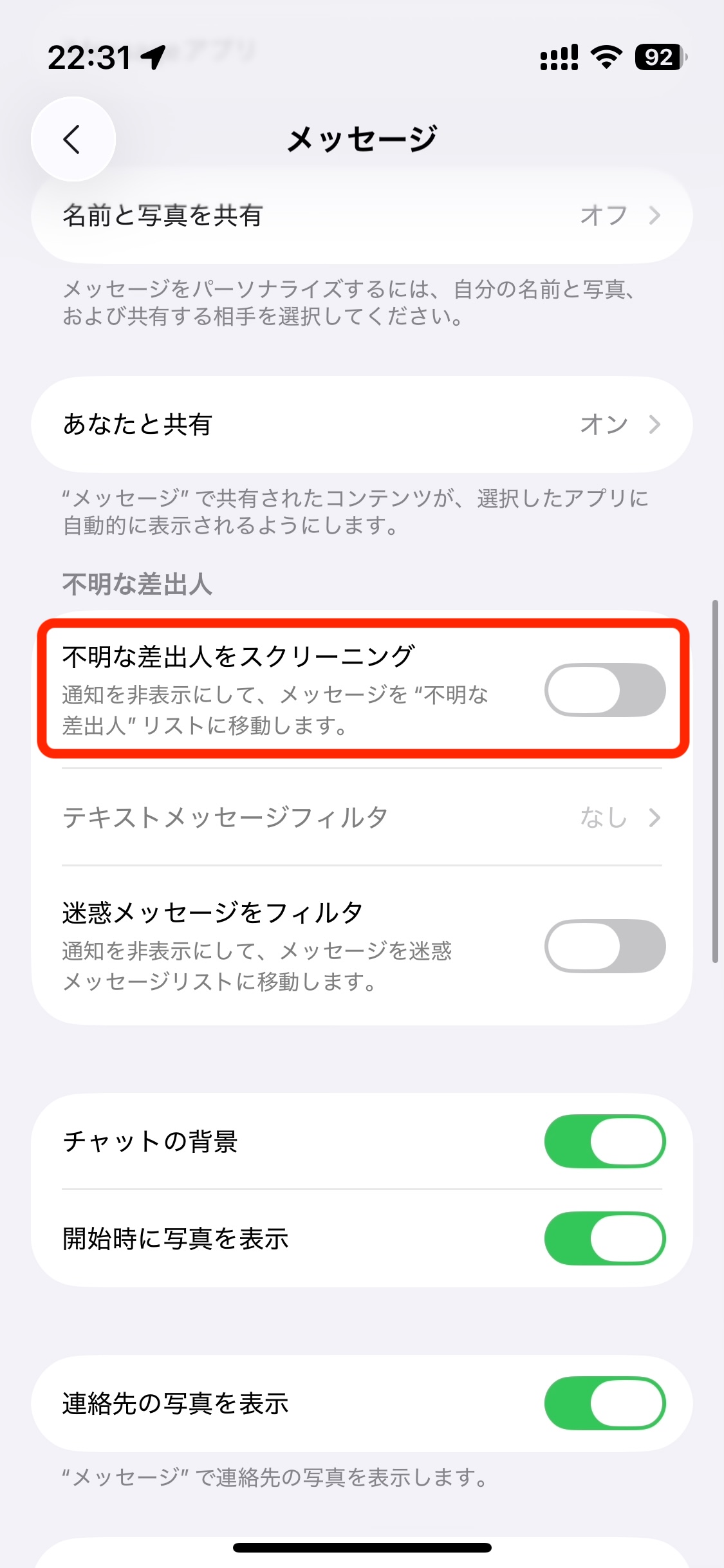Switch off 連絡先の写真を表示
The width and height of the screenshot is (724, 1568).
(604, 1403)
